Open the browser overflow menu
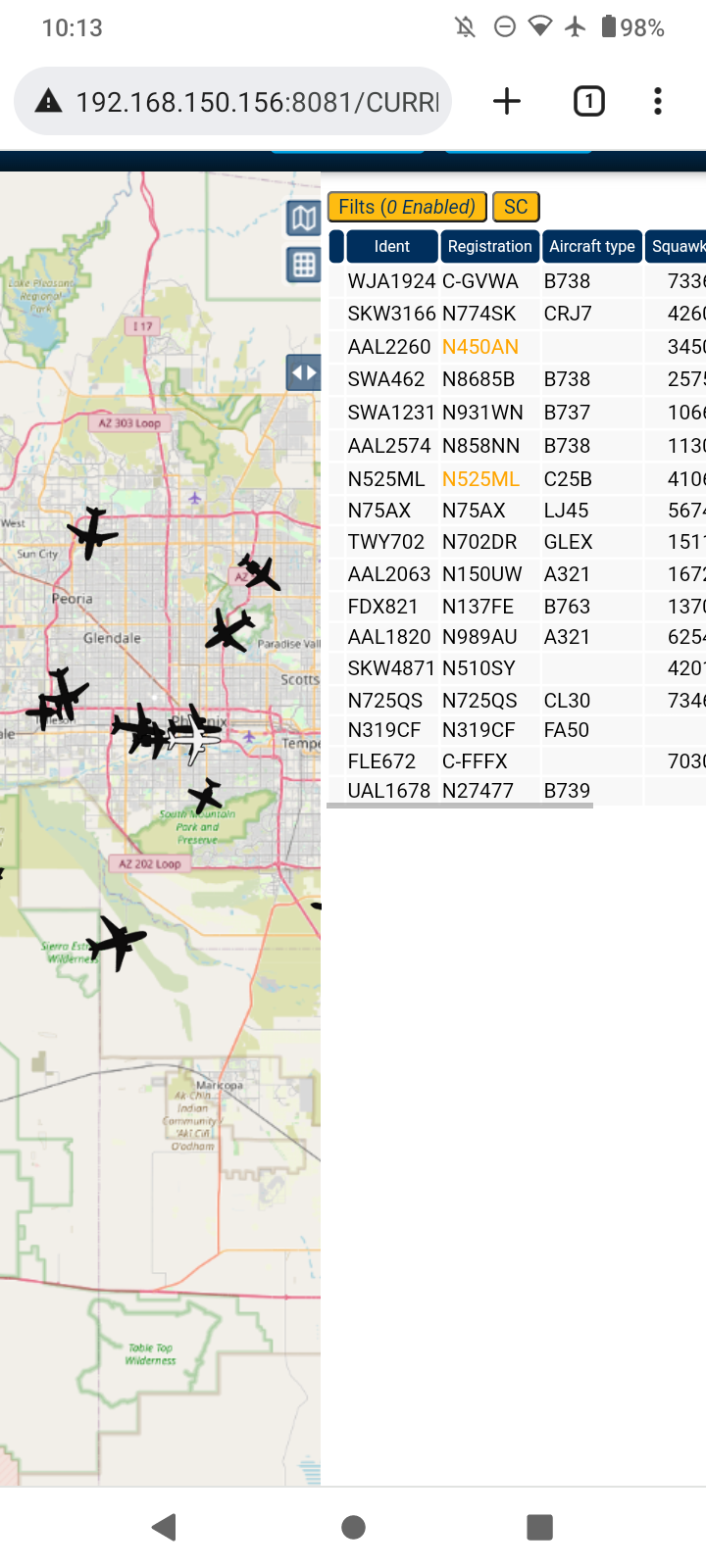The height and width of the screenshot is (1568, 706). point(658,101)
